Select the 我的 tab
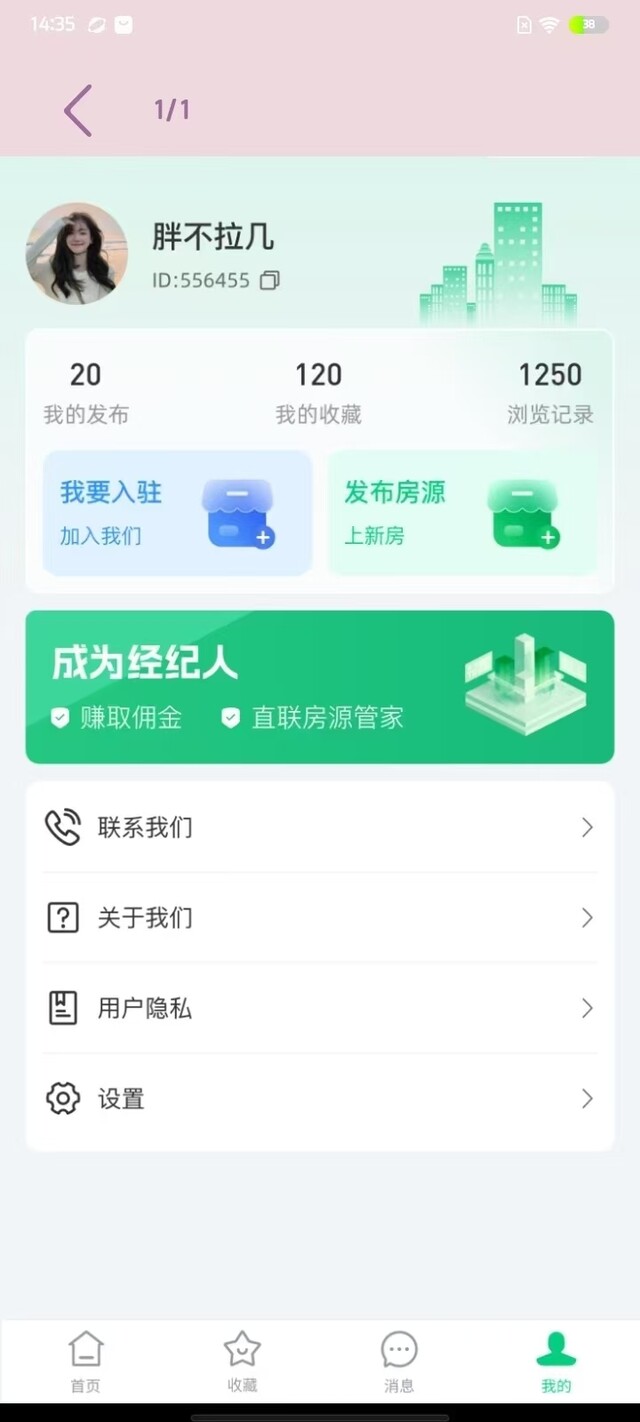The height and width of the screenshot is (1422, 640). tap(556, 1361)
